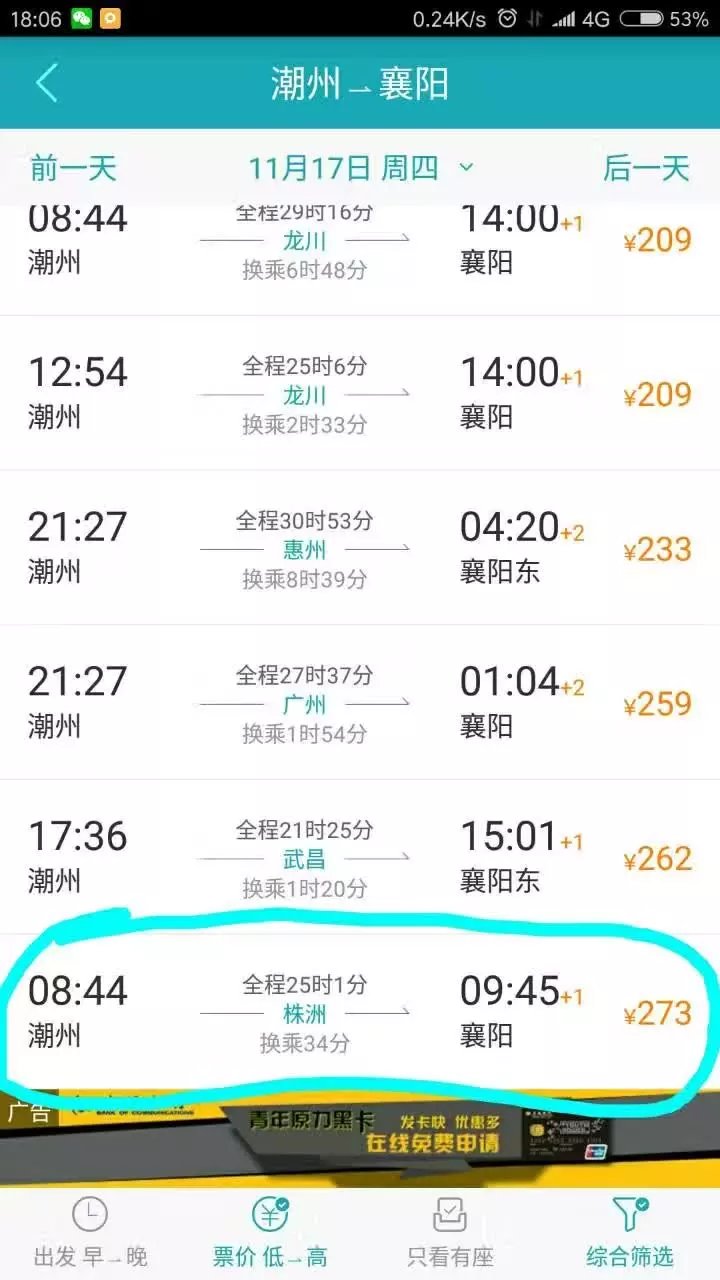The image size is (720, 1280).
Task: Sort by departure time 出发 早→晚
Action: [x=90, y=1233]
